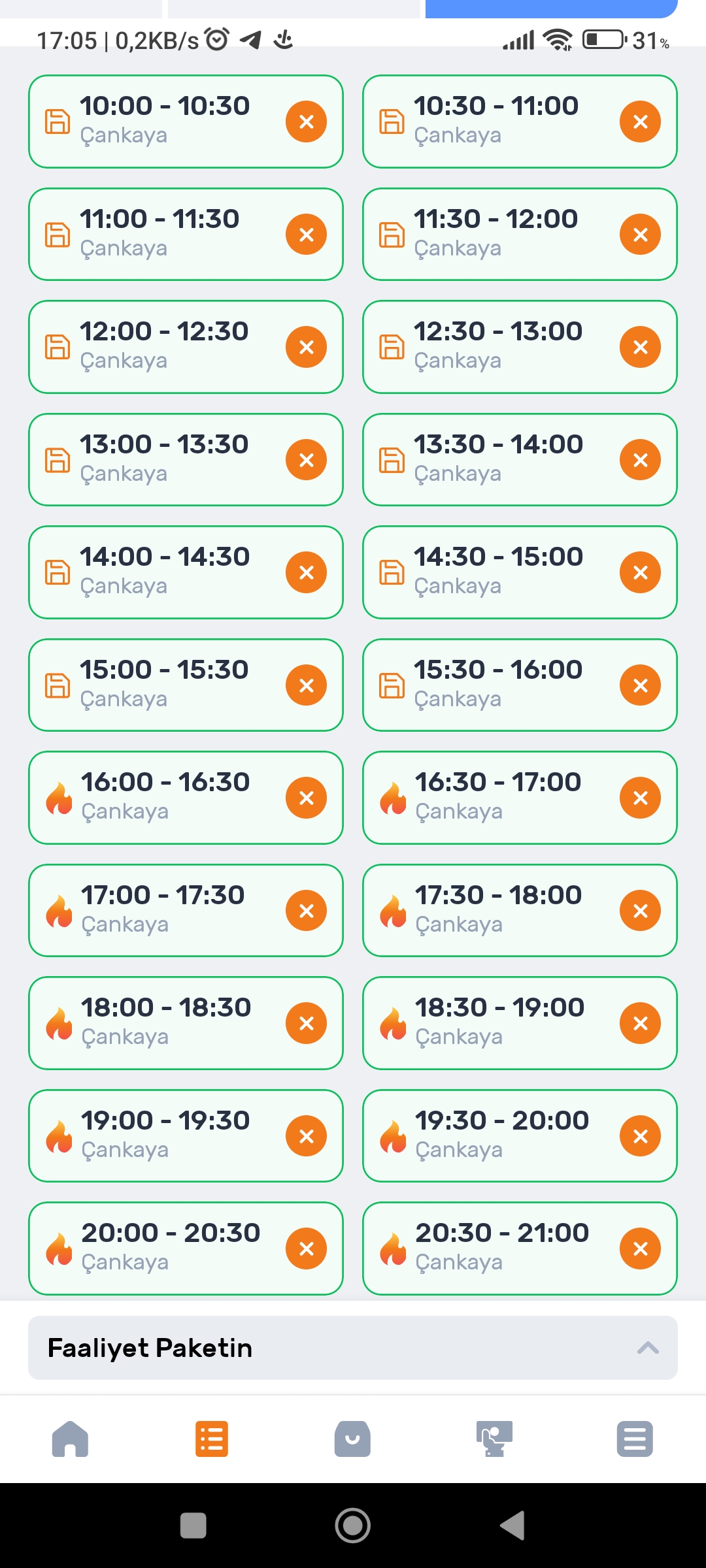Cancel the 12:00 - 12:30 slot
This screenshot has height=1568, width=706.
point(306,347)
